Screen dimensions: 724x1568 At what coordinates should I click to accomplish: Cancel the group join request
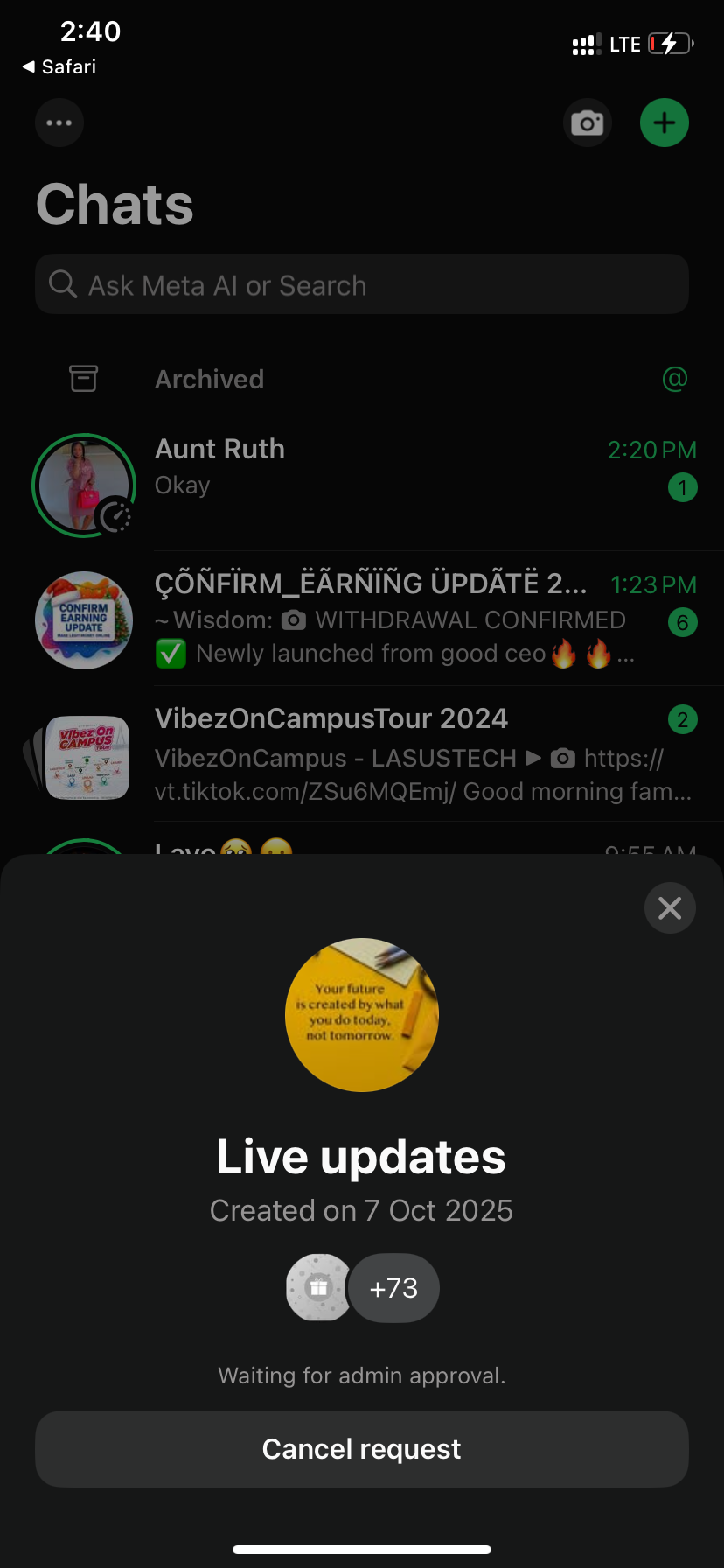coord(361,1449)
